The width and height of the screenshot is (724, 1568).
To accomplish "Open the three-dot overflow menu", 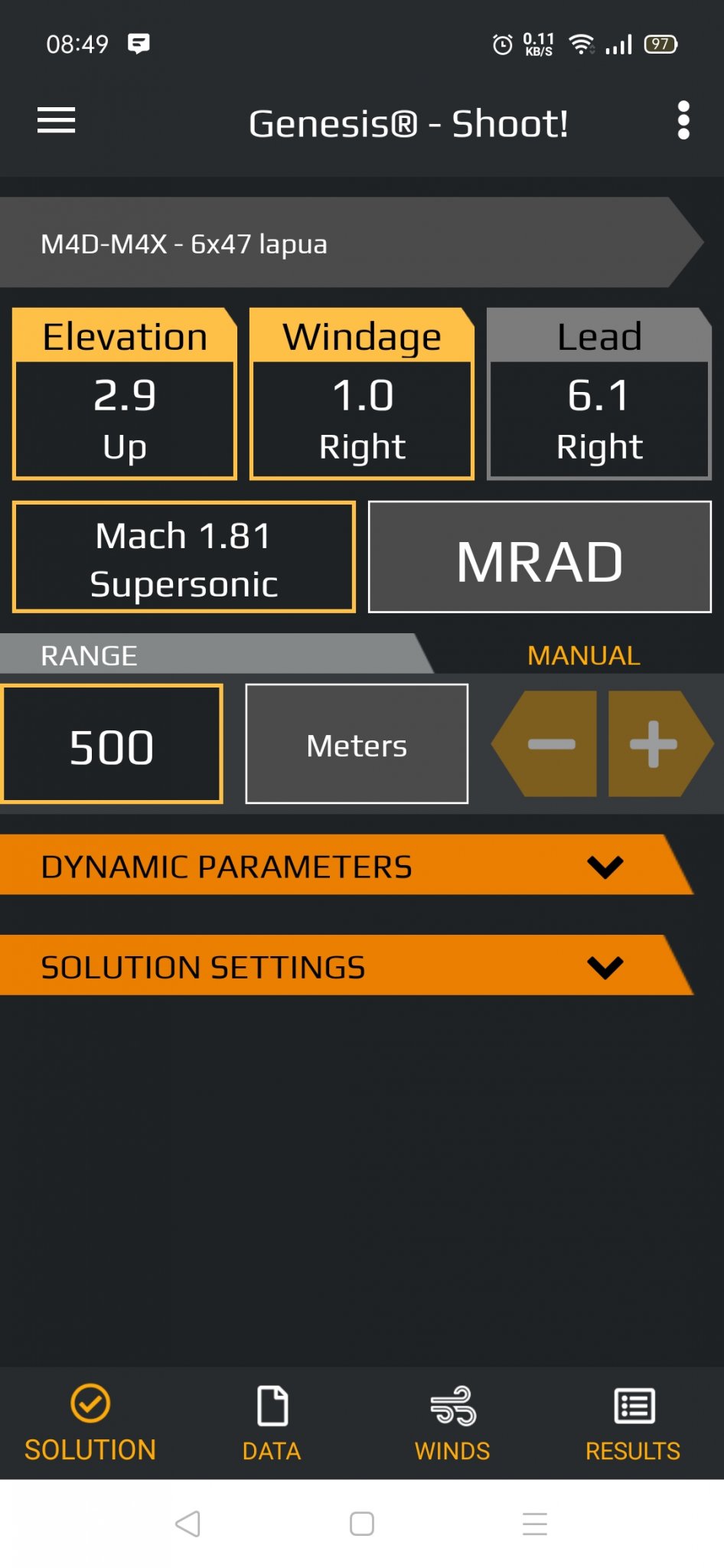I will tap(683, 120).
